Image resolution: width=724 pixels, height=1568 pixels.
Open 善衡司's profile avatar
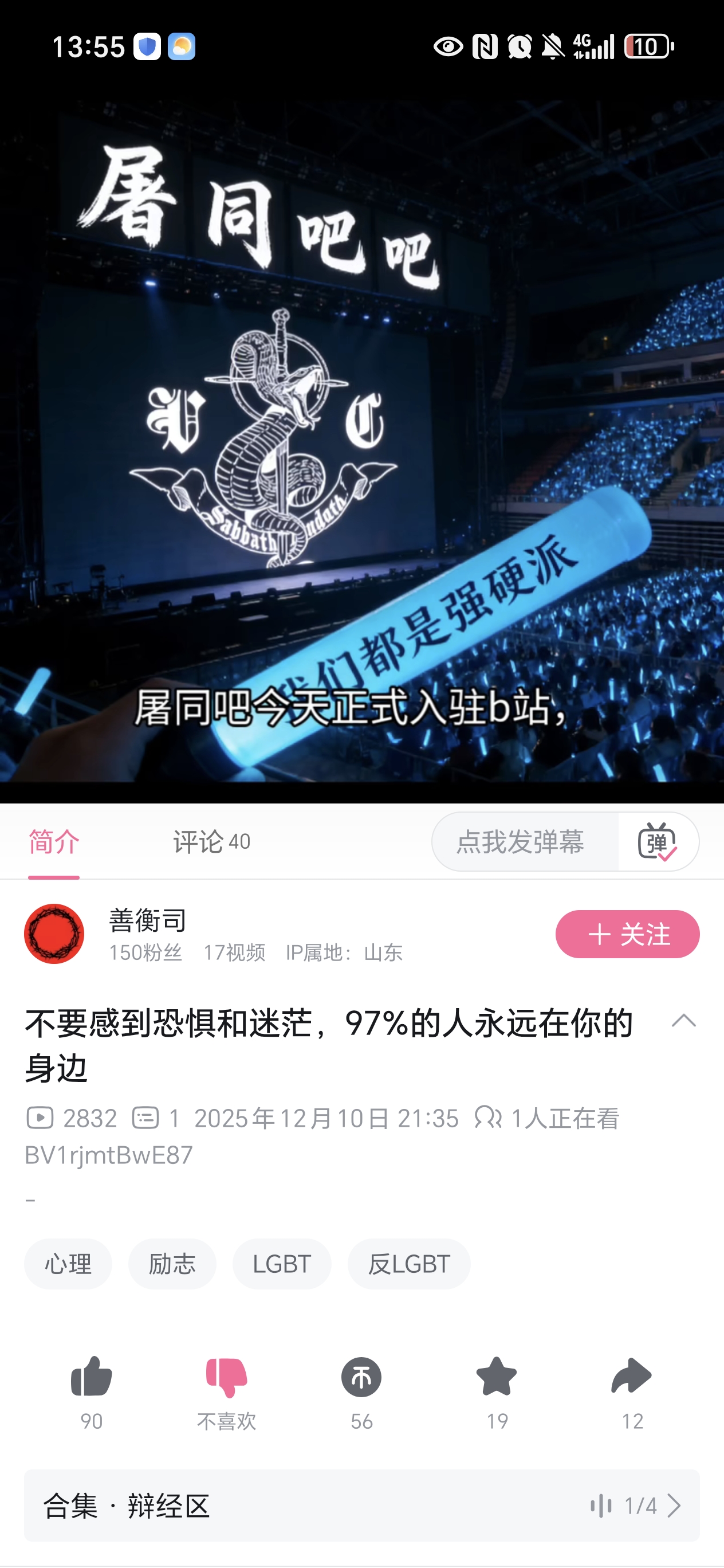(54, 934)
